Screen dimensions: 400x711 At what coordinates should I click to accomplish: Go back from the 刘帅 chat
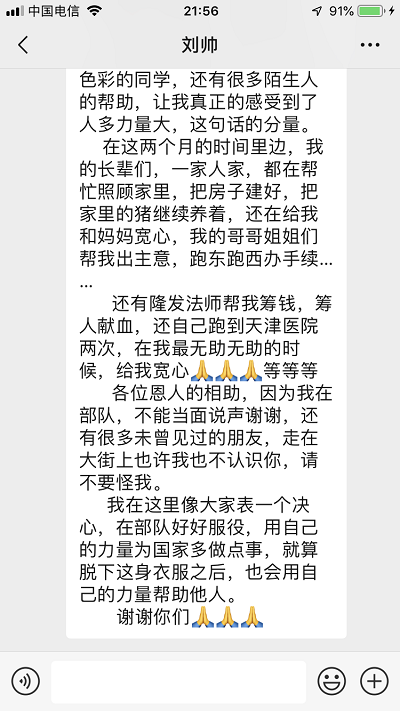tap(23, 45)
